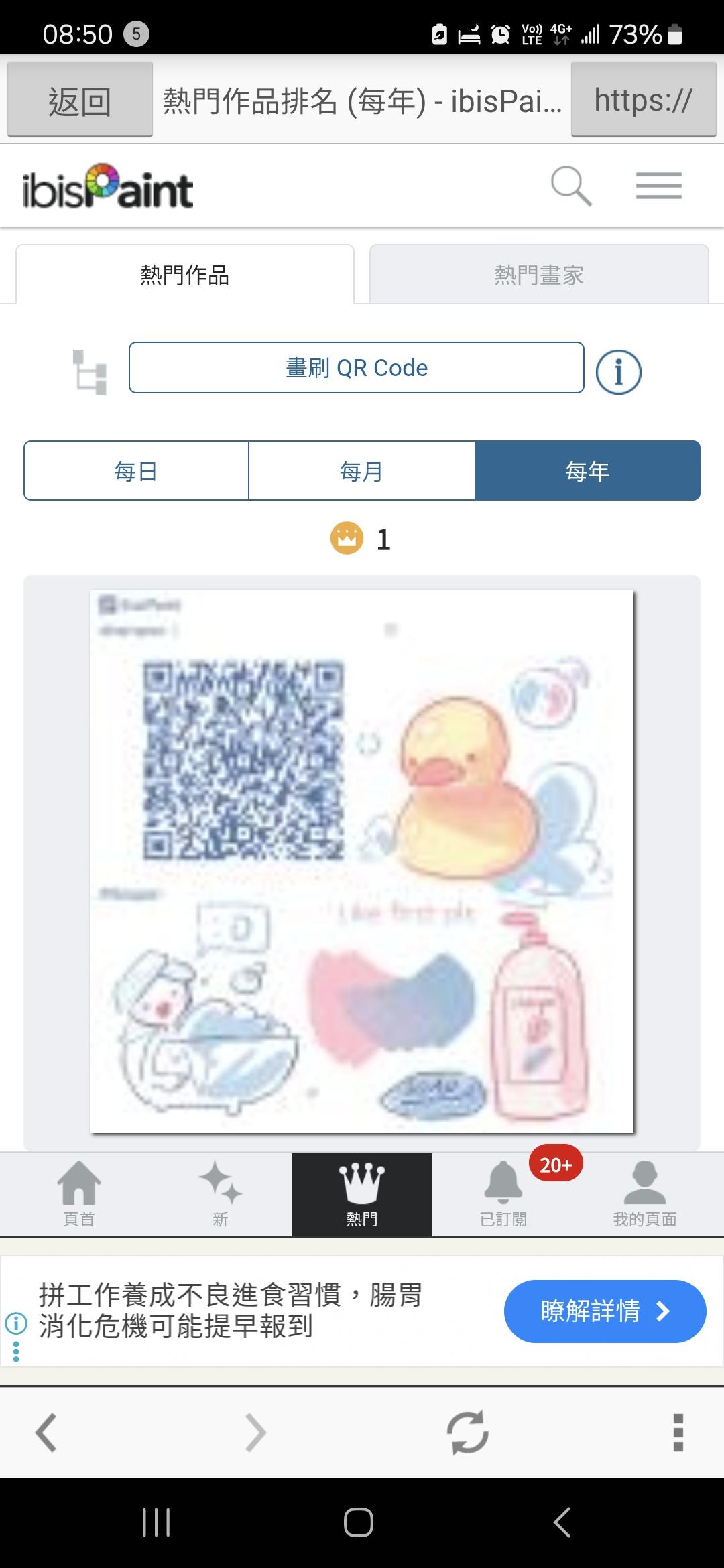Select the 每月 monthly ranking option
This screenshot has height=1568, width=724.
pos(361,470)
